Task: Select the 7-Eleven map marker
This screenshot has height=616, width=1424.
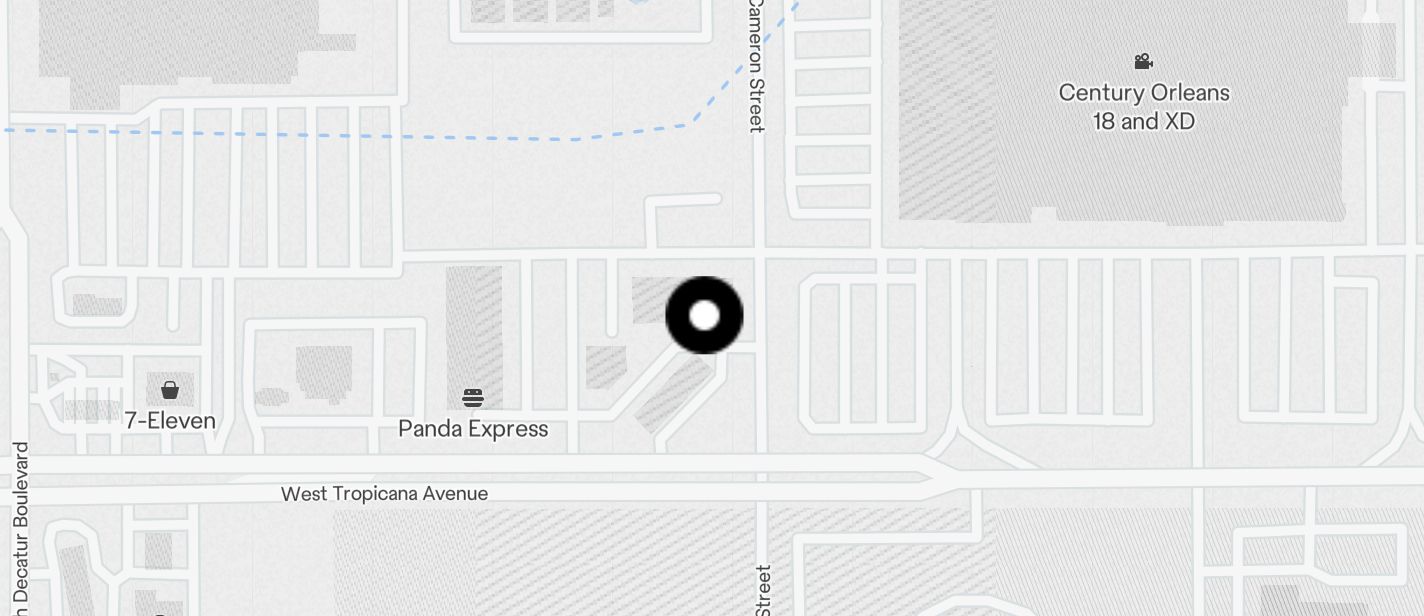Action: tap(170, 390)
